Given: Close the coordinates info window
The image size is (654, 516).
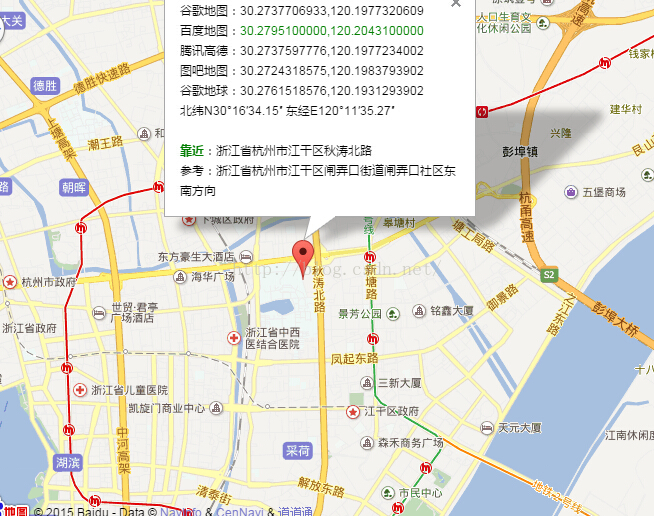Looking at the screenshot, I should point(456,4).
